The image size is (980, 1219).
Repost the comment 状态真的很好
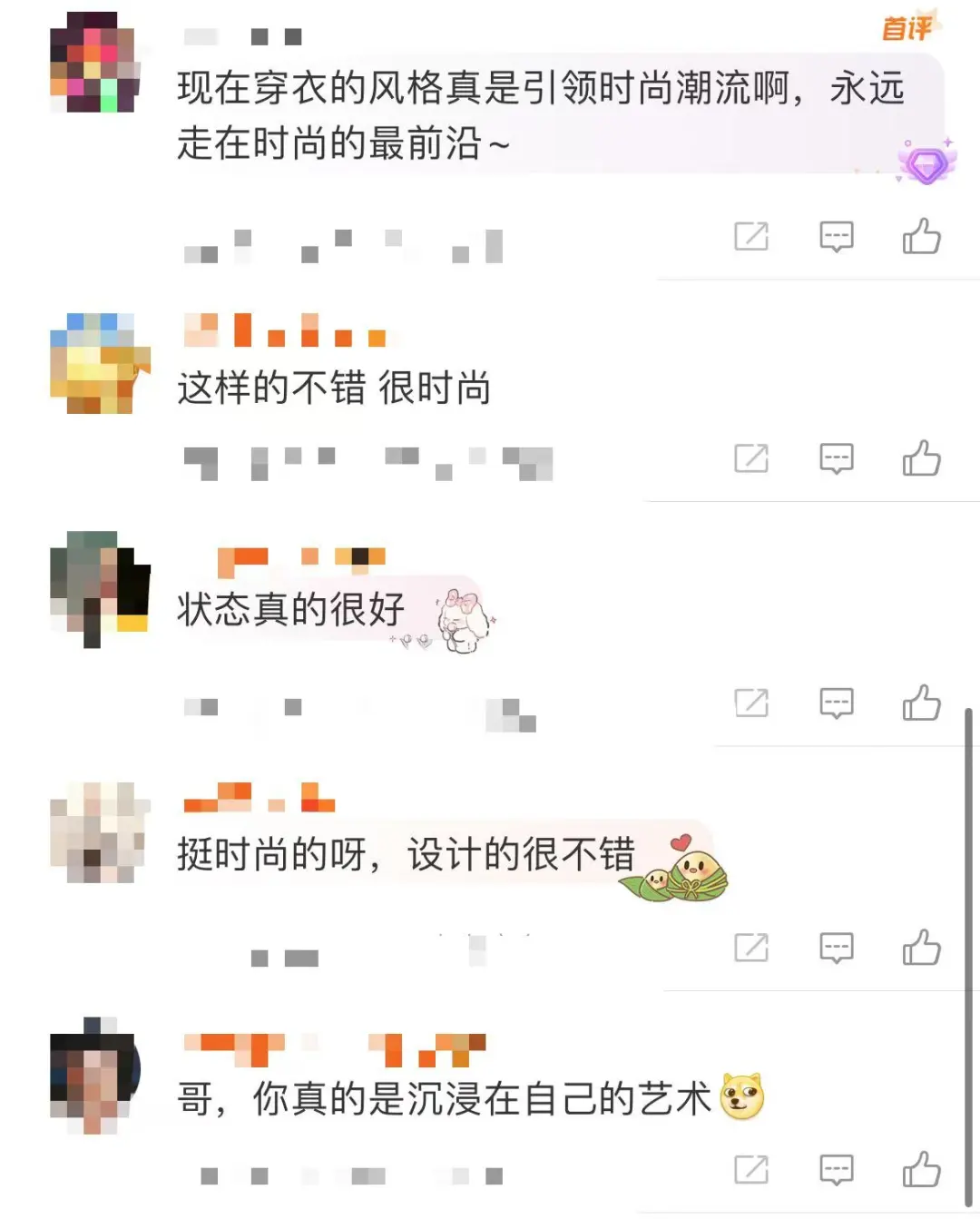[751, 703]
